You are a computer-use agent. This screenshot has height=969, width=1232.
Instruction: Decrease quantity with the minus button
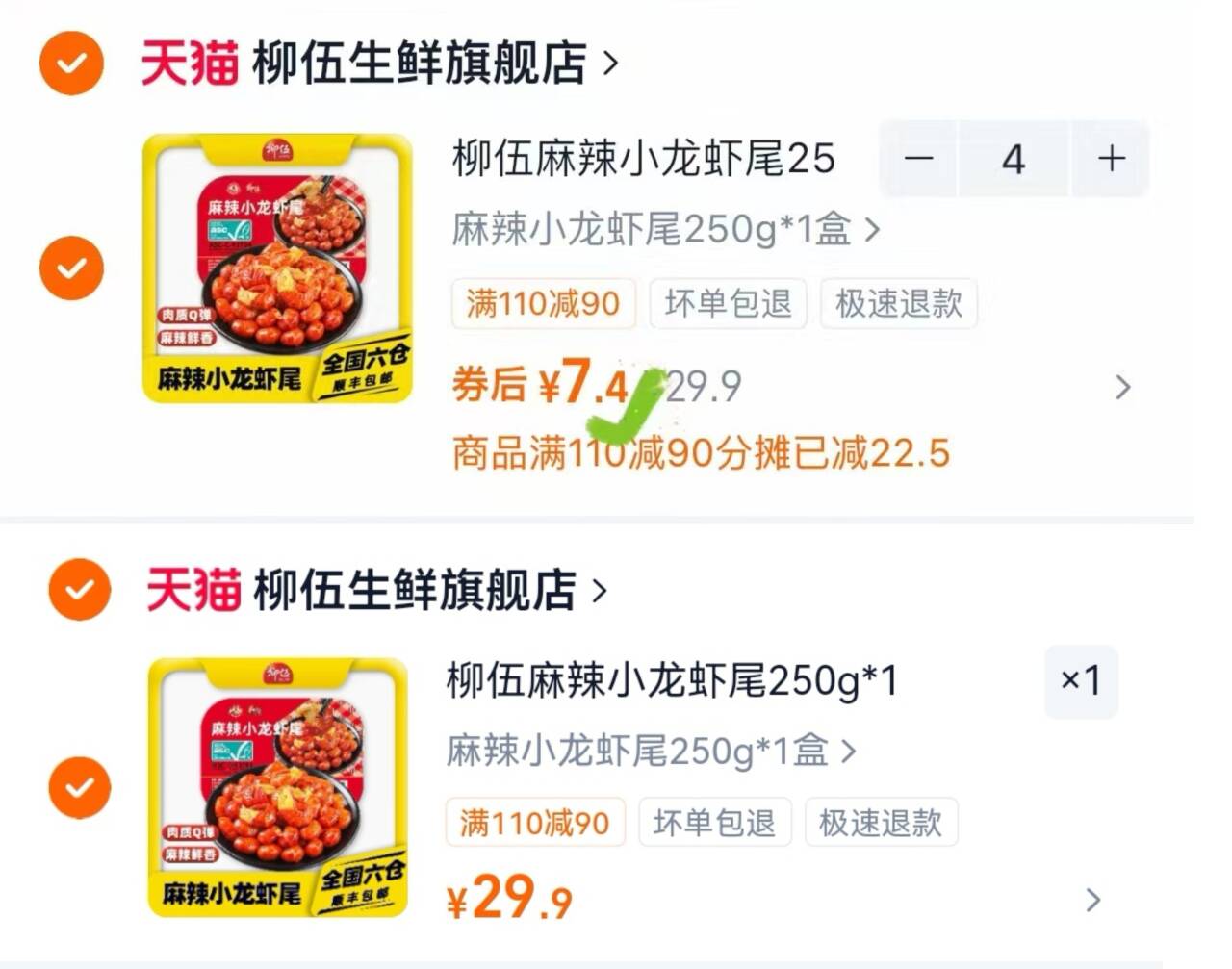[x=919, y=159]
